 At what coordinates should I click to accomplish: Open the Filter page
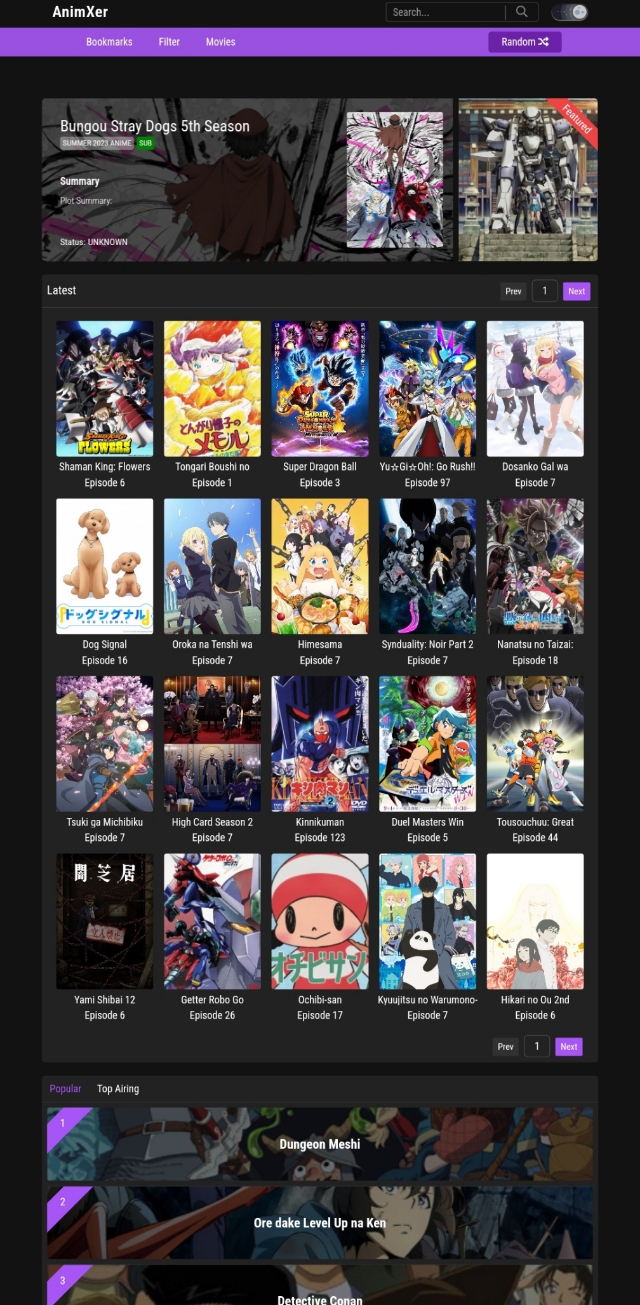tap(169, 42)
